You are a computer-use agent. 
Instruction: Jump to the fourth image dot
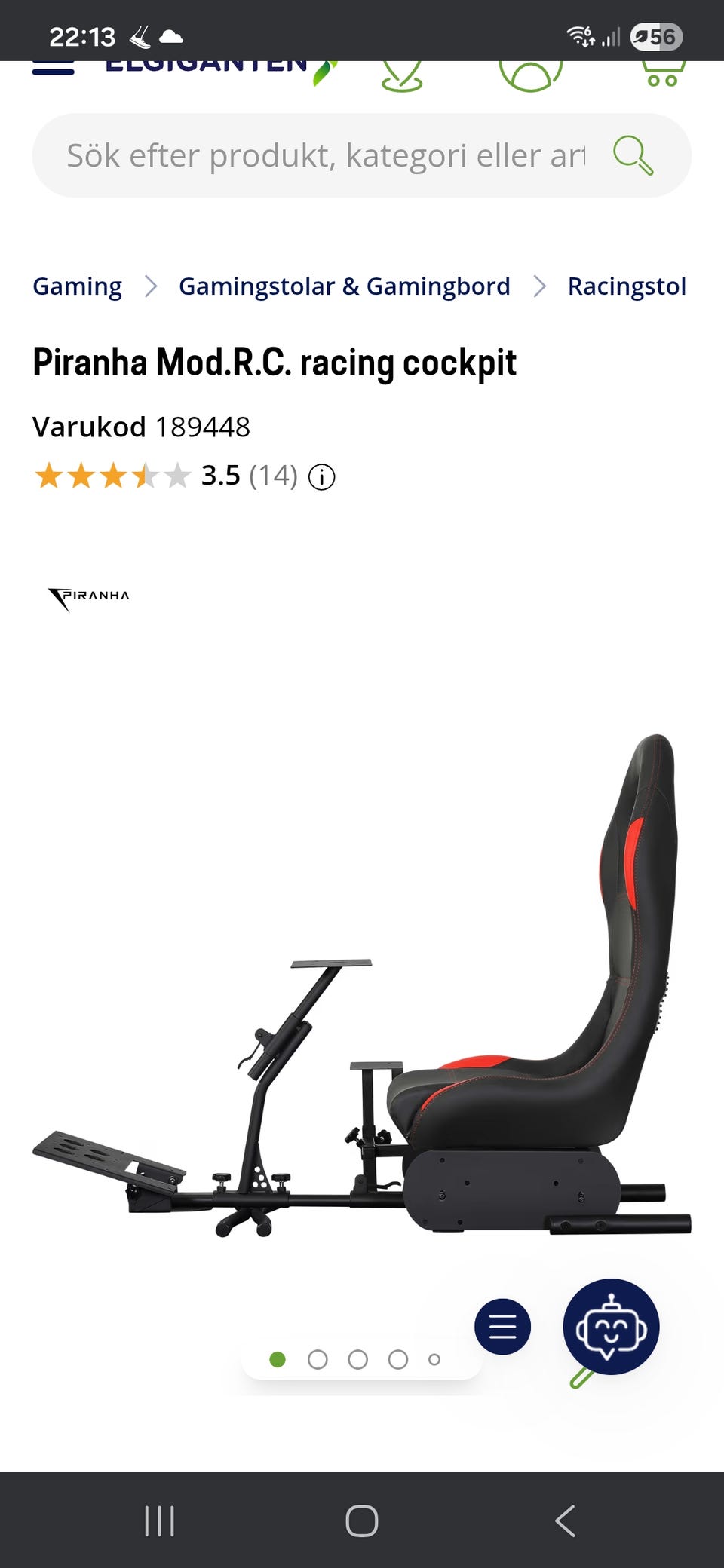(398, 1359)
